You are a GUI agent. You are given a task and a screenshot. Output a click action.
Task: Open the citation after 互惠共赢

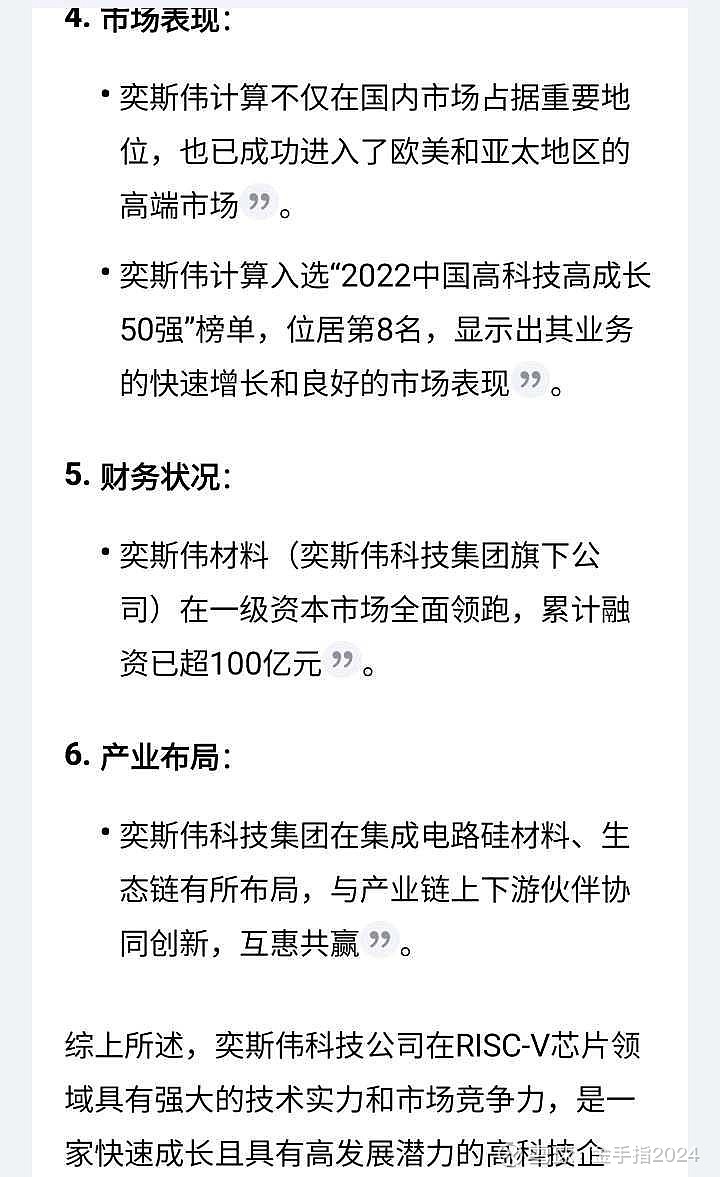[x=380, y=941]
